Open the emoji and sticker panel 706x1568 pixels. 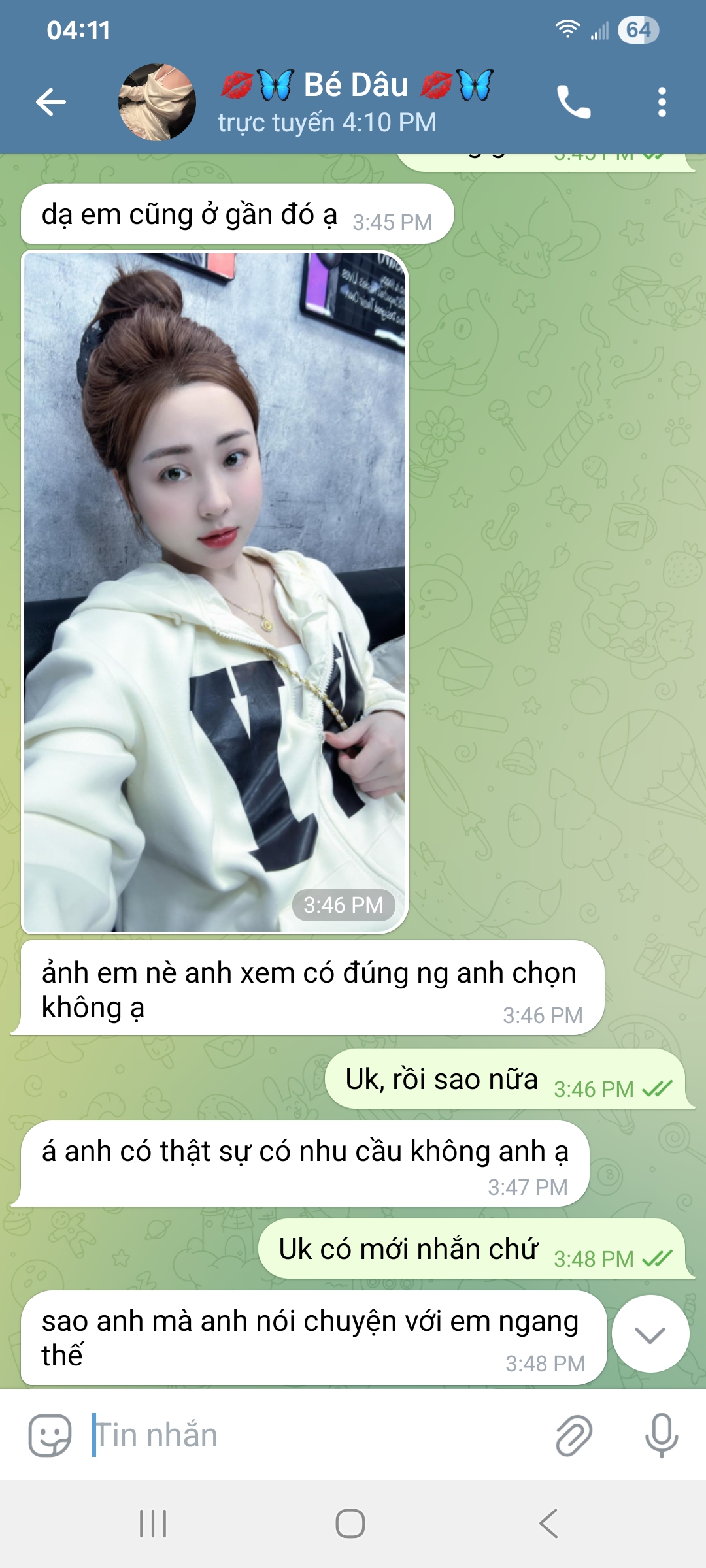pos(50,1435)
